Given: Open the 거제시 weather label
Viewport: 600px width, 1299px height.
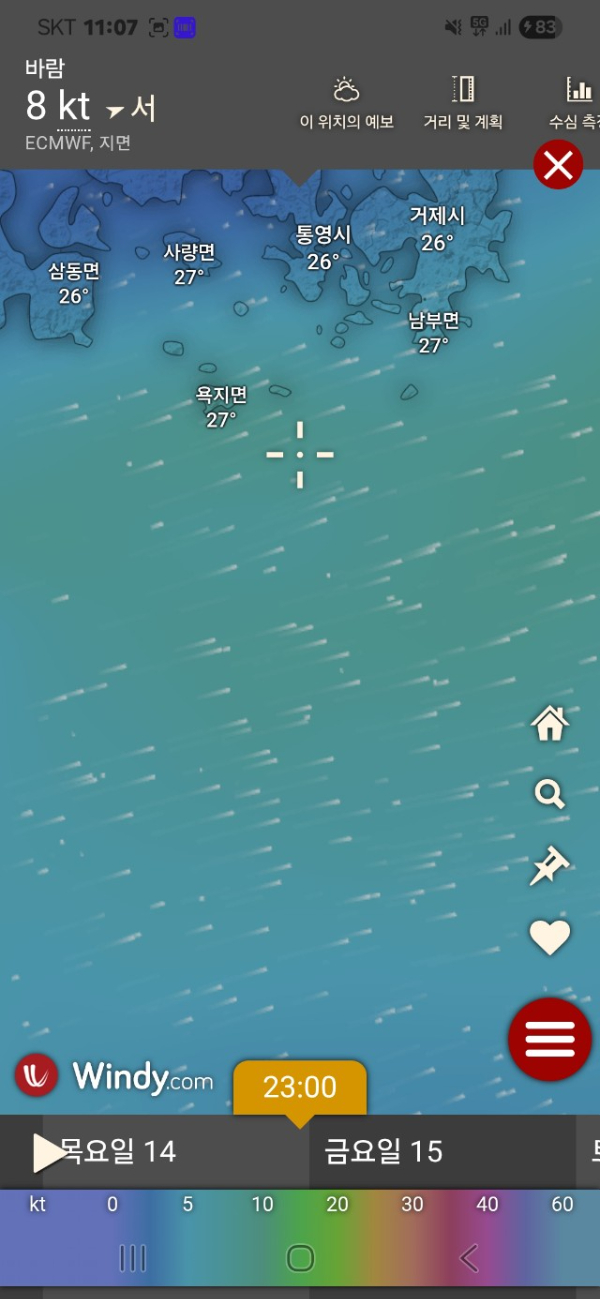Looking at the screenshot, I should tap(437, 229).
